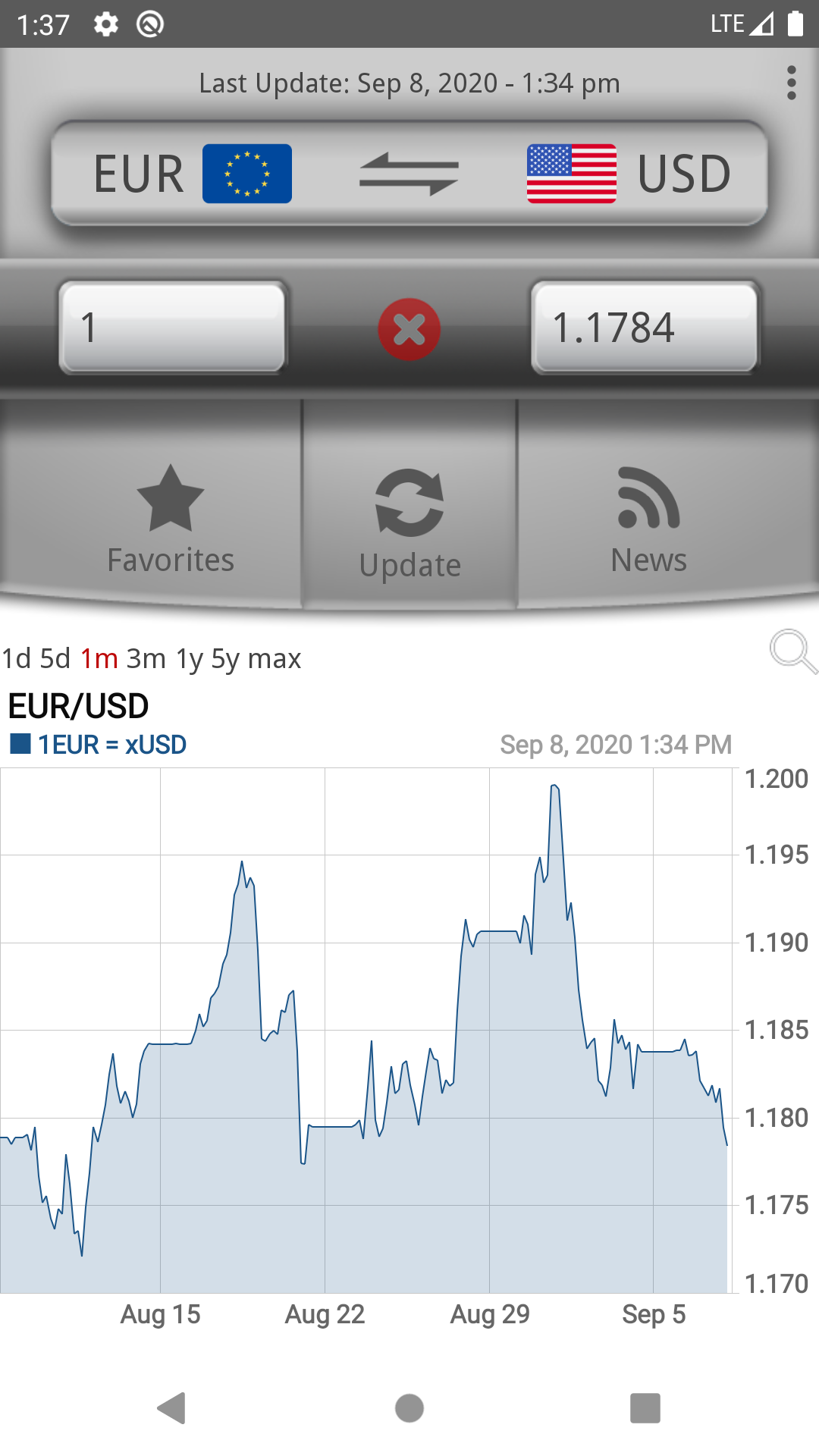
Task: Edit the USD amount field
Action: coord(645,328)
